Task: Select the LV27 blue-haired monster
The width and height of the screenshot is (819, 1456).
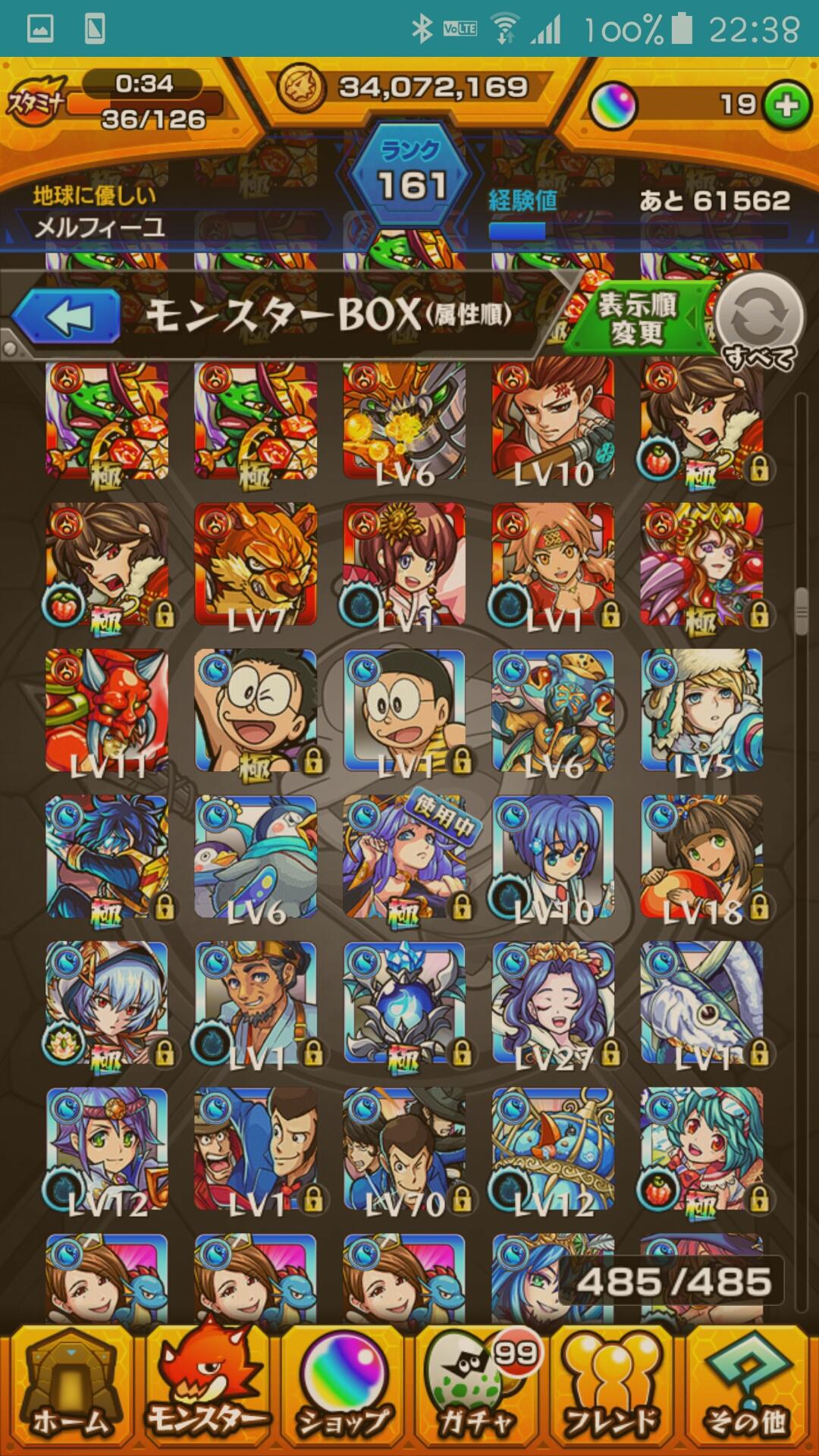Action: 553,1003
